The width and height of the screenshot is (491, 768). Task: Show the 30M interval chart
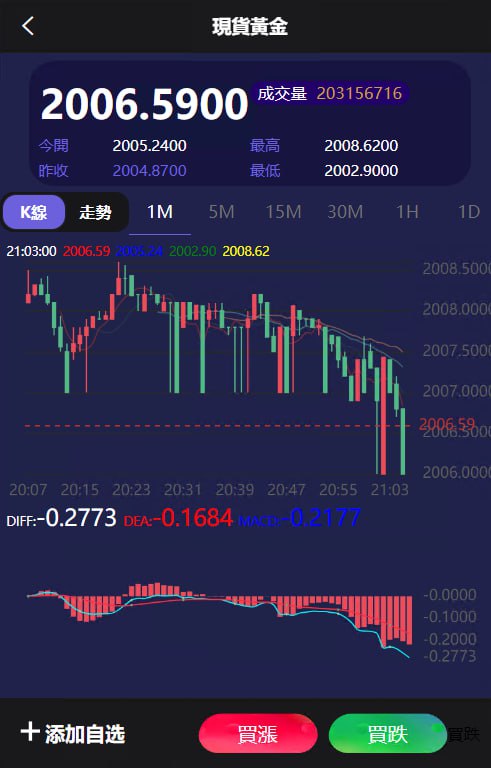345,212
